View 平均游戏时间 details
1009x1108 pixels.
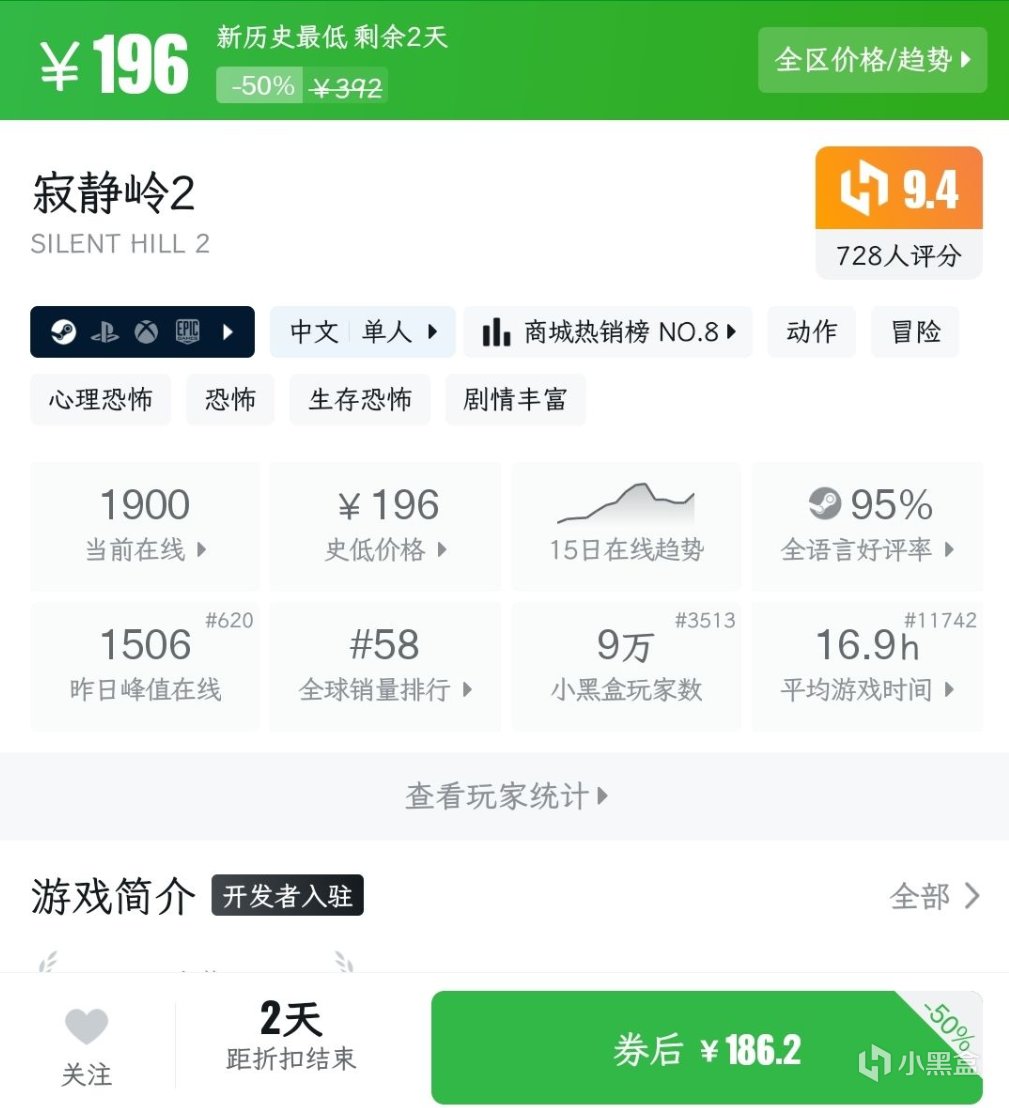[x=867, y=666]
